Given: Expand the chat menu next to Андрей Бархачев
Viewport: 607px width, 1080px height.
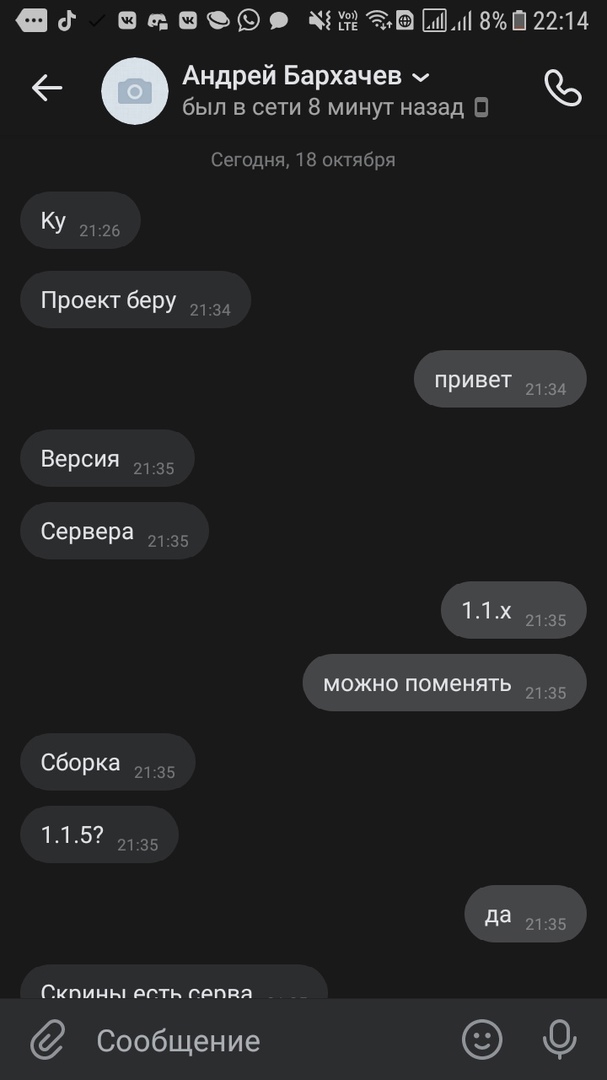Looking at the screenshot, I should tap(421, 77).
